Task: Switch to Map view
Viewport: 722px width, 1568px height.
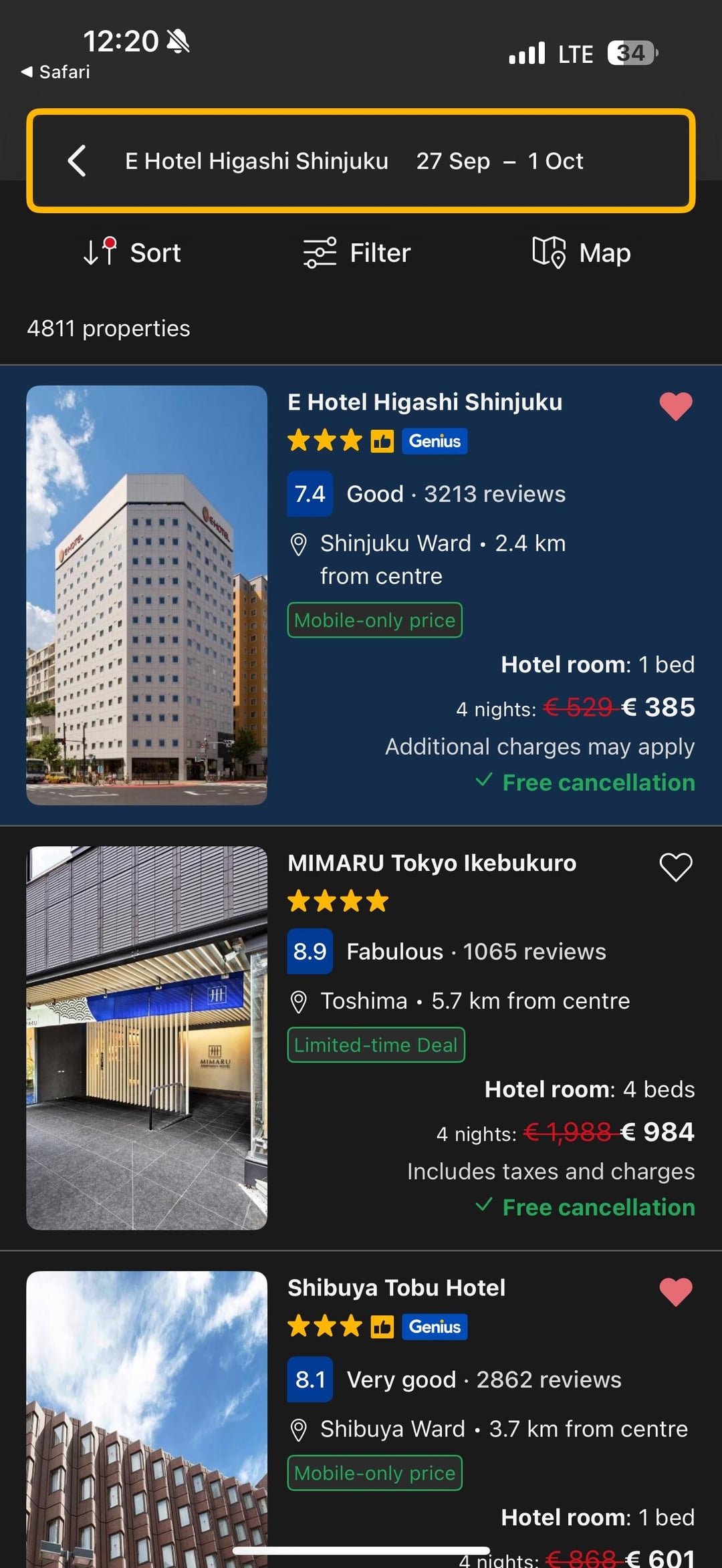Action: [x=582, y=253]
